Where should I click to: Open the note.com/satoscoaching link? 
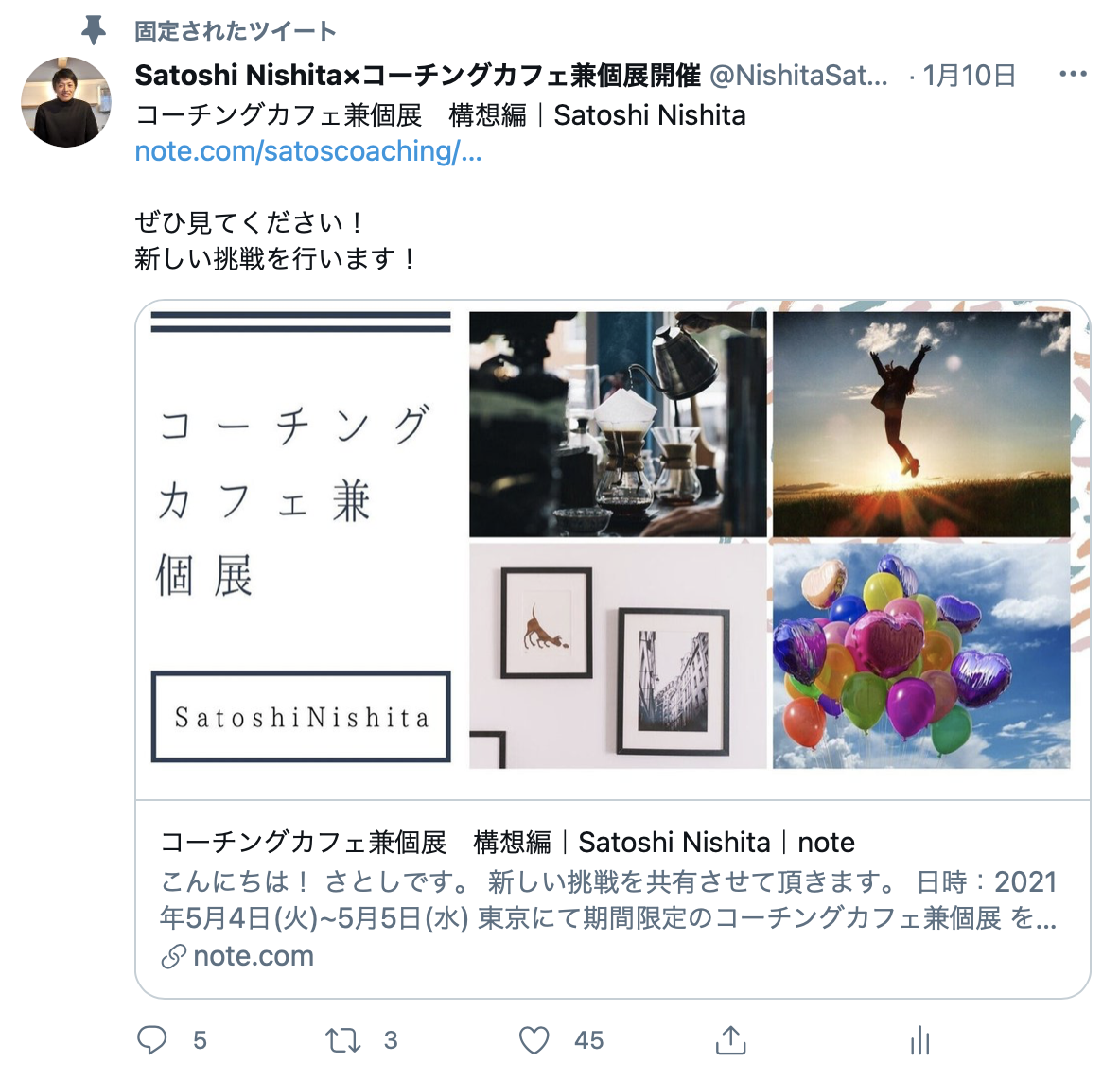pyautogui.click(x=308, y=151)
